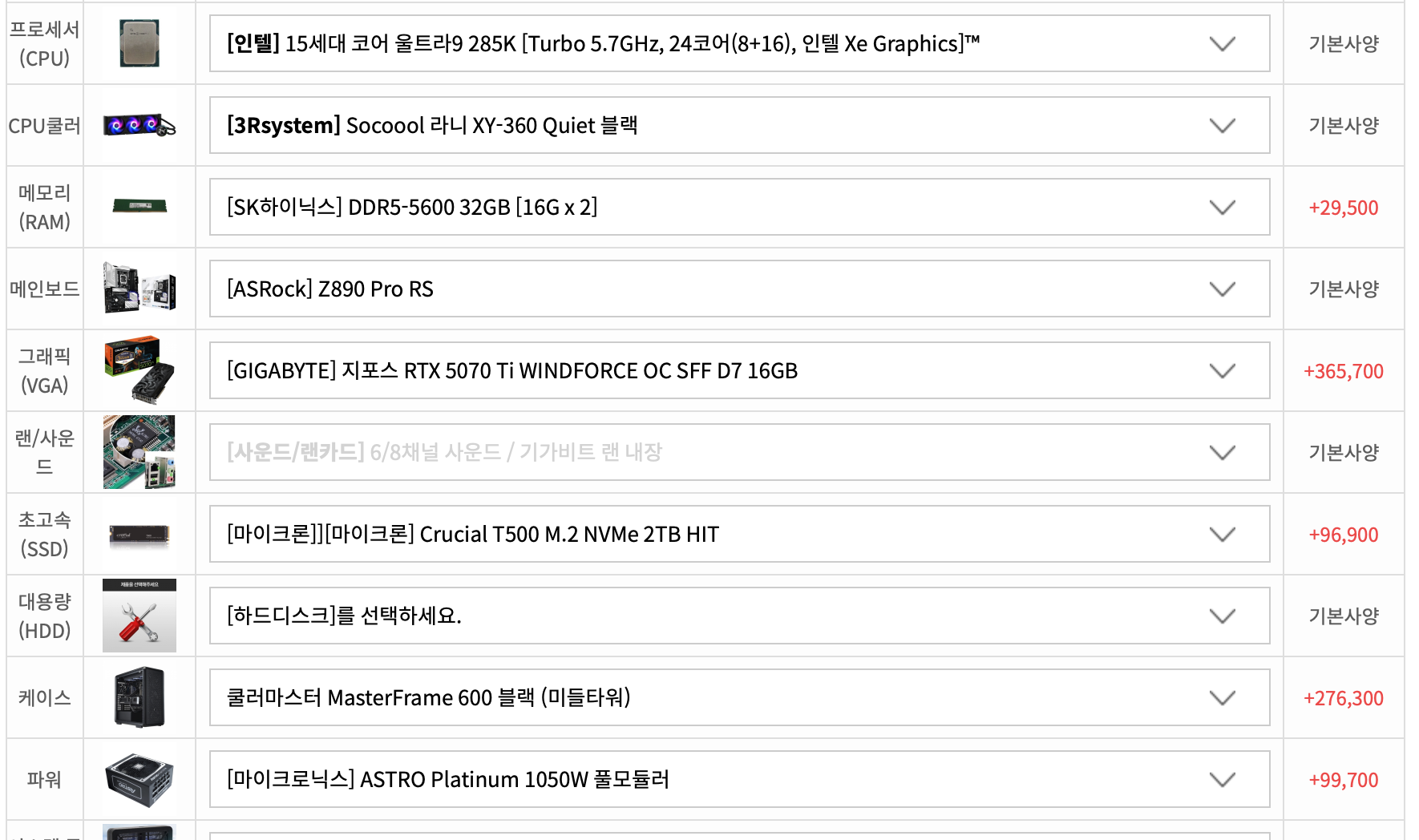Expand the 3Rsystem Socoool CPU cooler dropdown
Viewport: 1419px width, 840px height.
[x=739, y=125]
